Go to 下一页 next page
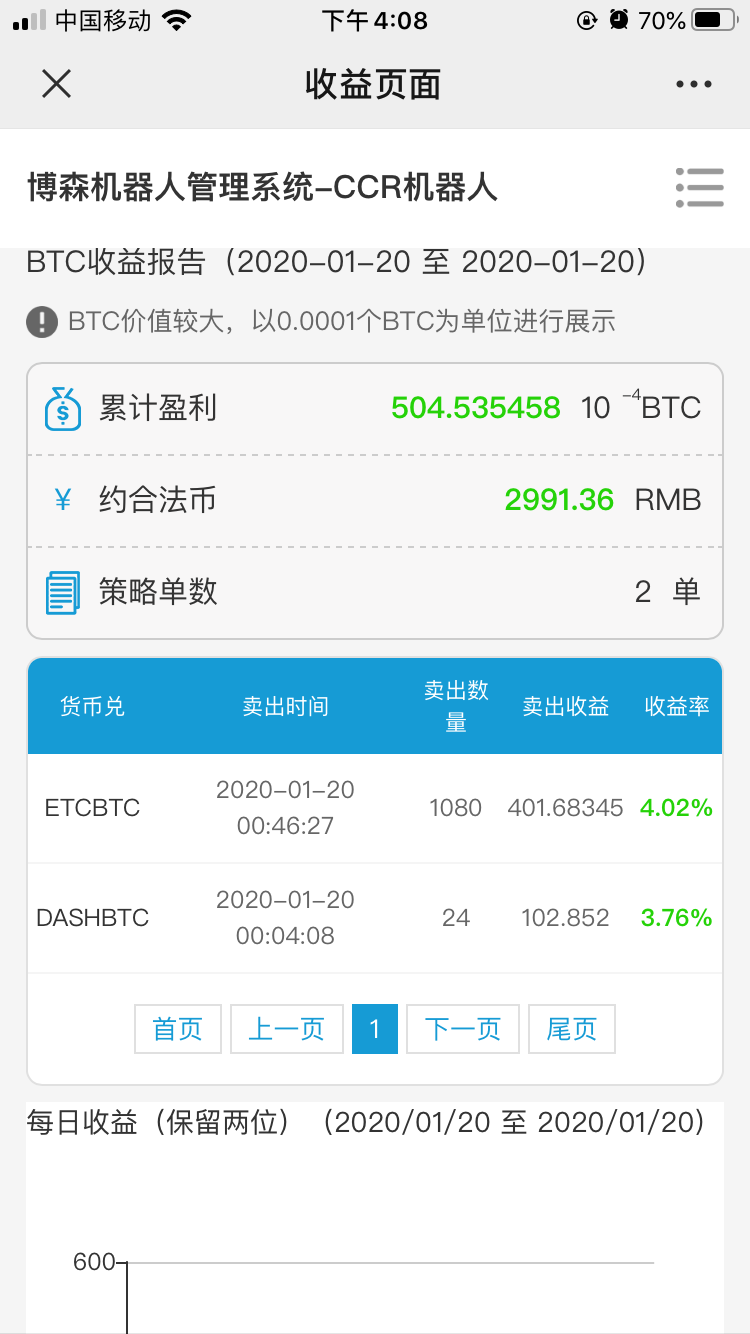The height and width of the screenshot is (1334, 750). coord(463,1029)
